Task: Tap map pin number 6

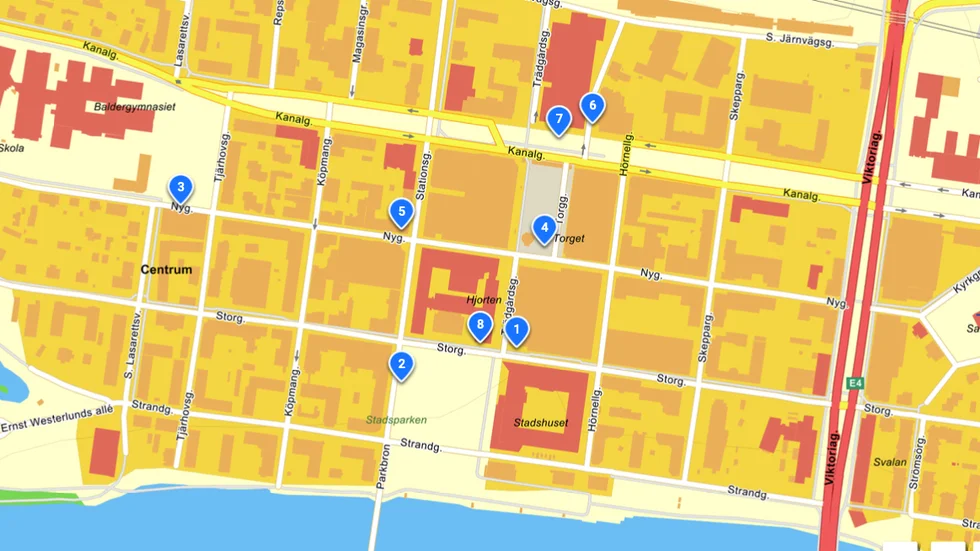Action: point(592,105)
